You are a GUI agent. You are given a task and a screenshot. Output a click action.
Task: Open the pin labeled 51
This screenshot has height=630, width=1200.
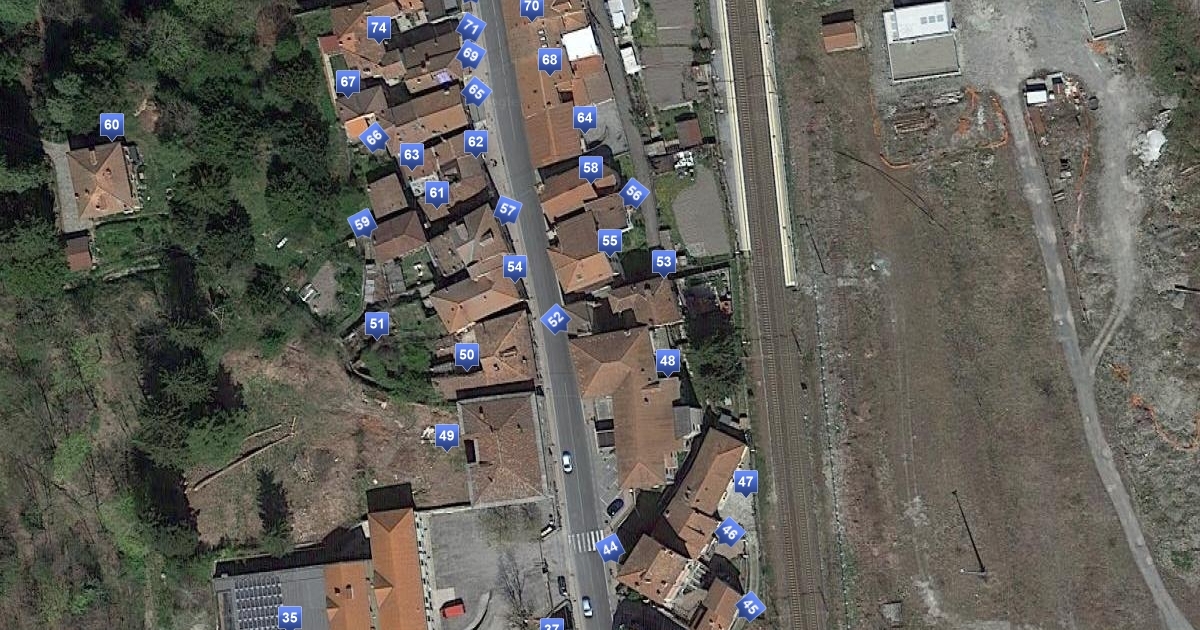(x=376, y=324)
